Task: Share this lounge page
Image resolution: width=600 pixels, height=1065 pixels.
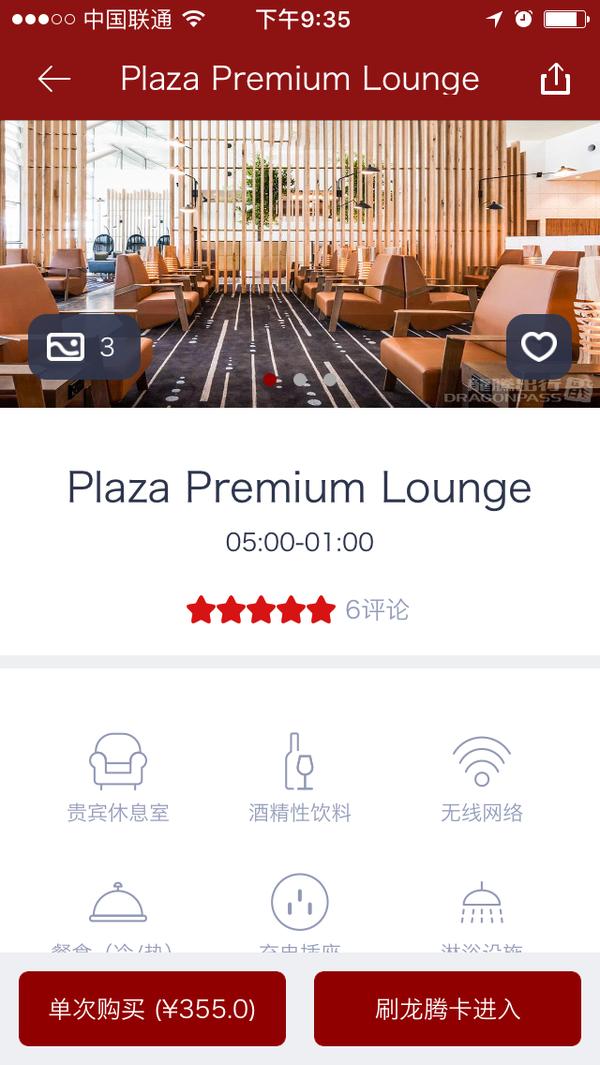Action: (x=555, y=79)
